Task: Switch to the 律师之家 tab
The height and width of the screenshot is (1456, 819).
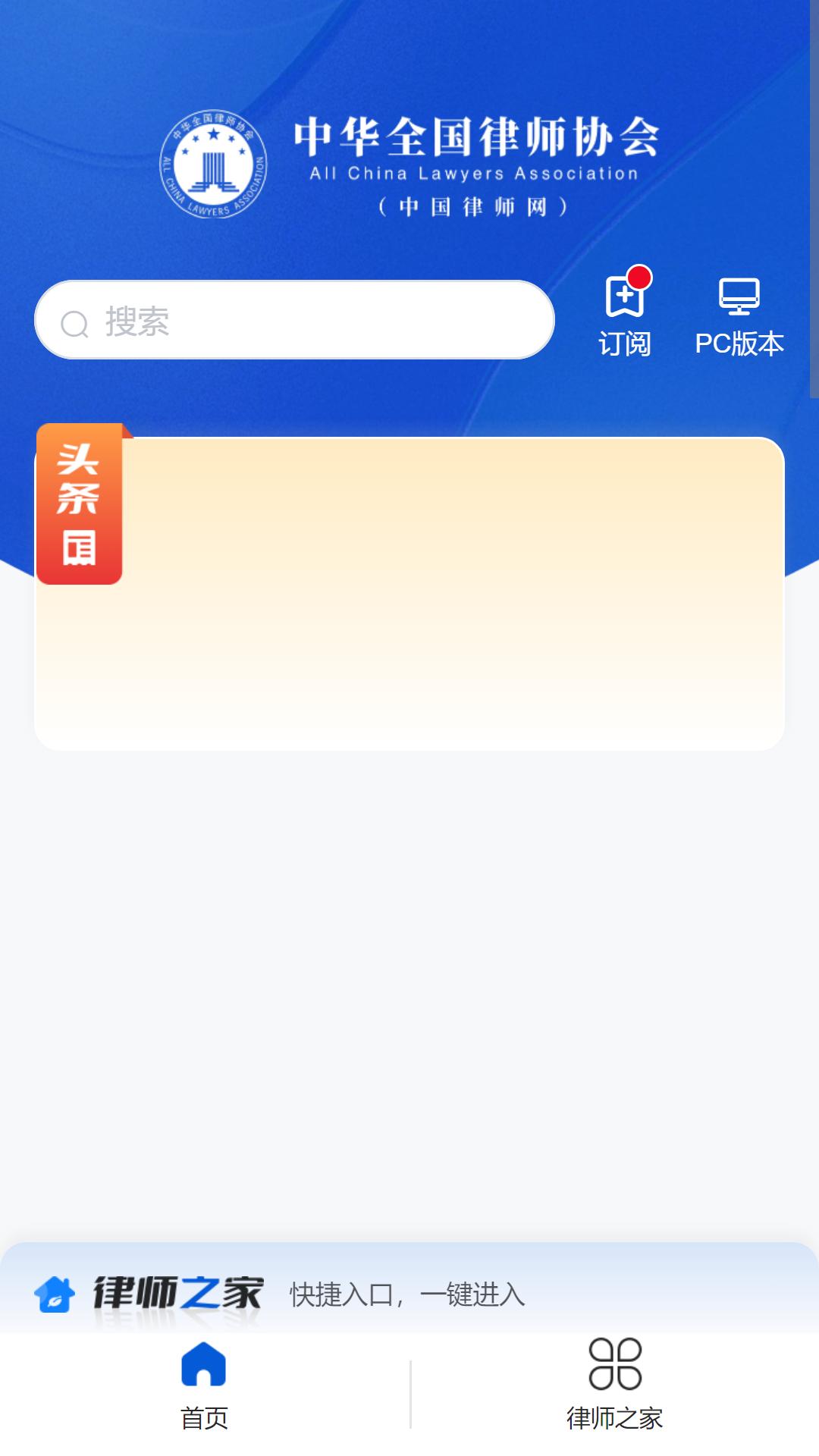Action: [615, 1386]
